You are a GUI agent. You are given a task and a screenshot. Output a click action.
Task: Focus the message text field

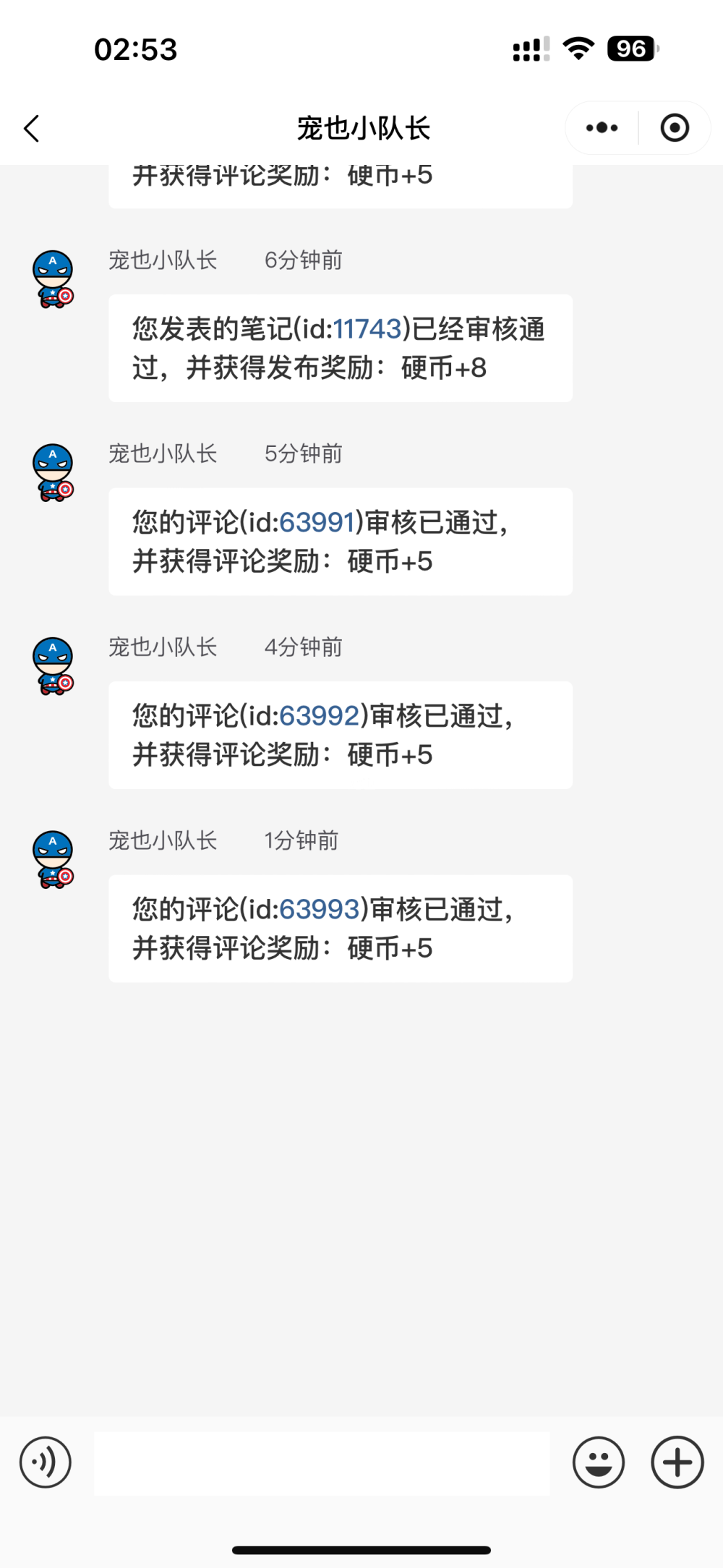click(x=322, y=1462)
